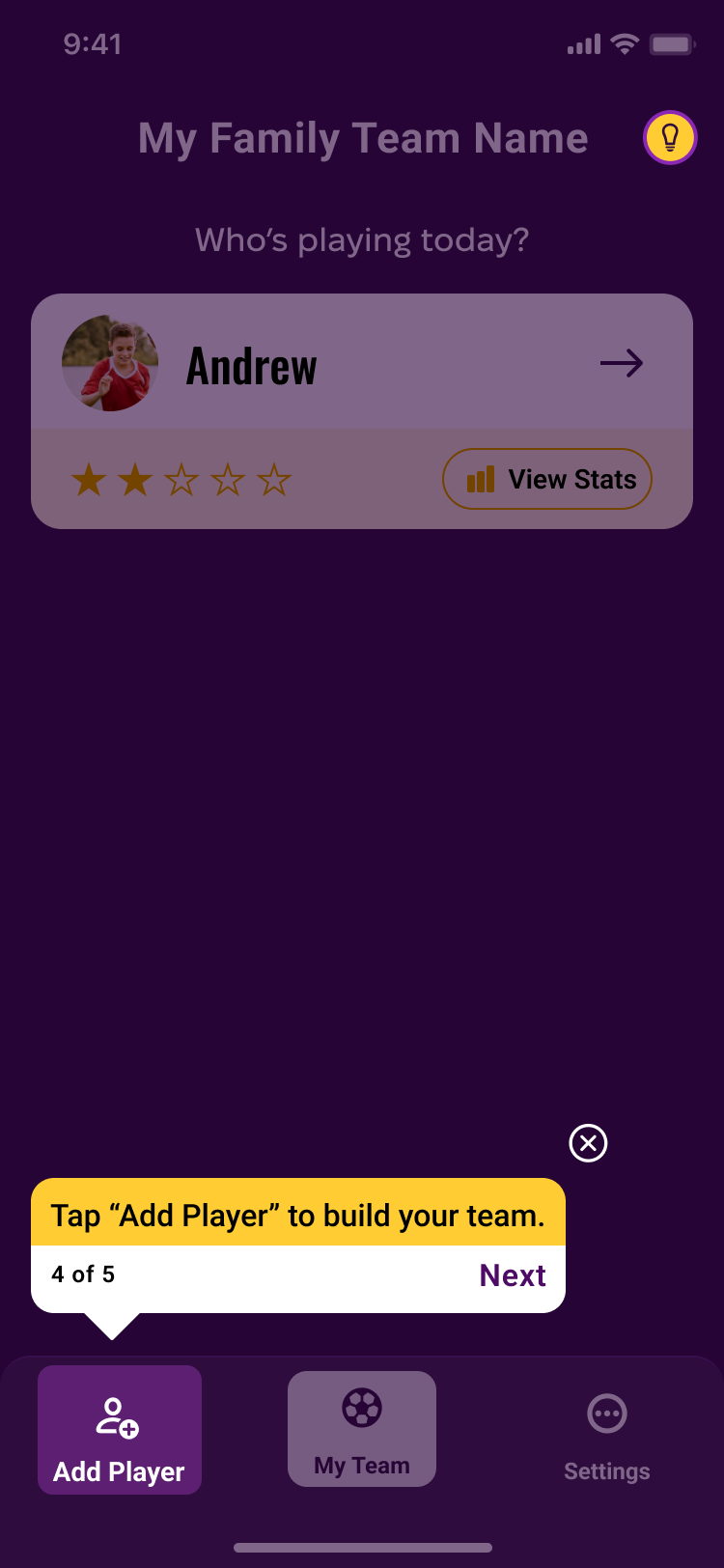
Task: Dismiss the tutorial tooltip
Action: [588, 1143]
